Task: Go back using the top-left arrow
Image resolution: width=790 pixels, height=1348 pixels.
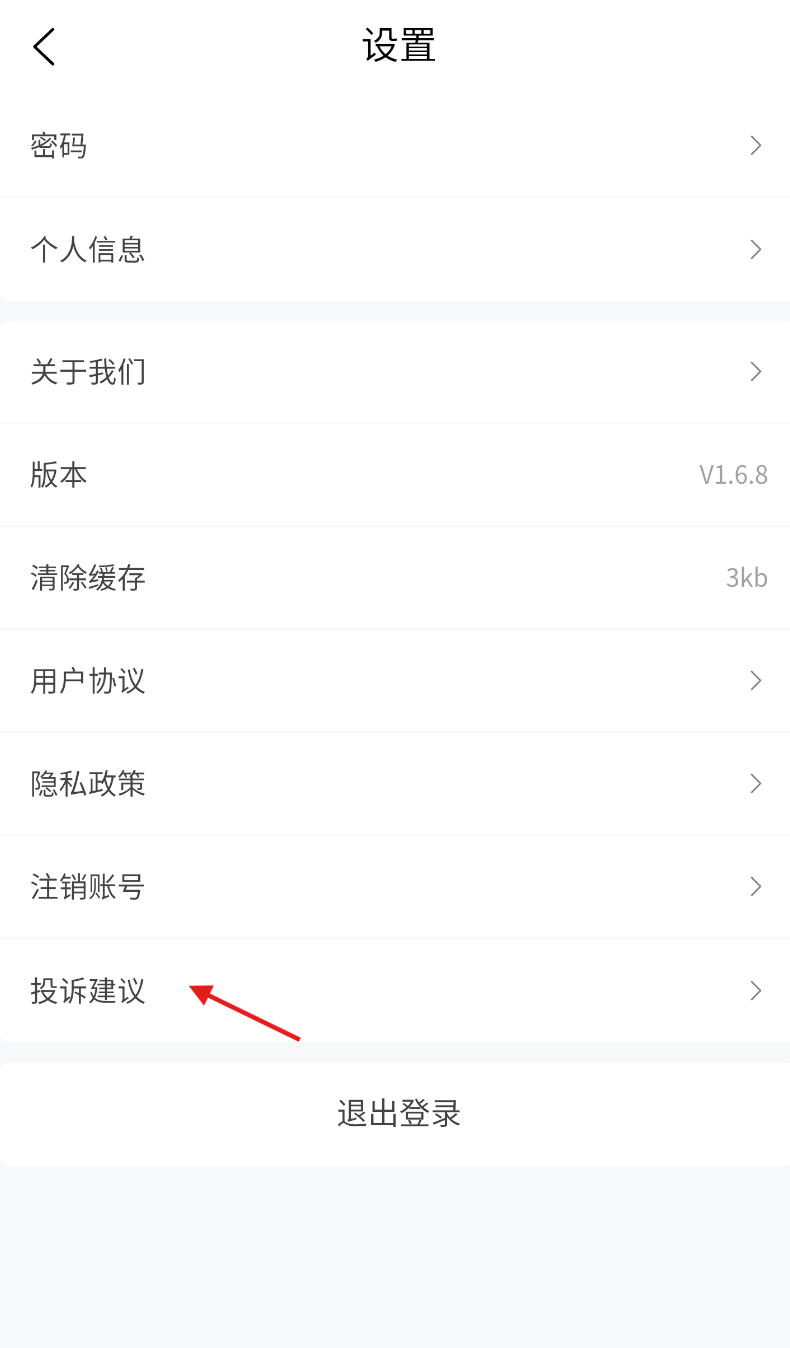Action: 44,46
